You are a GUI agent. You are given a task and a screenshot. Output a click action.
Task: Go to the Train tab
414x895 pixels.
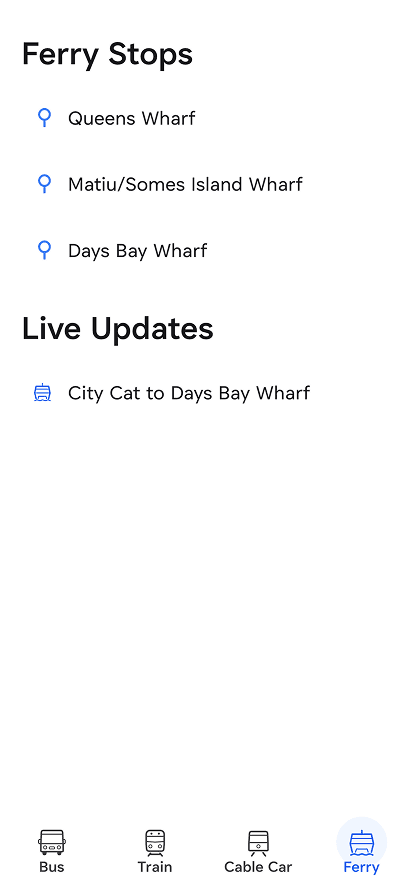point(155,850)
